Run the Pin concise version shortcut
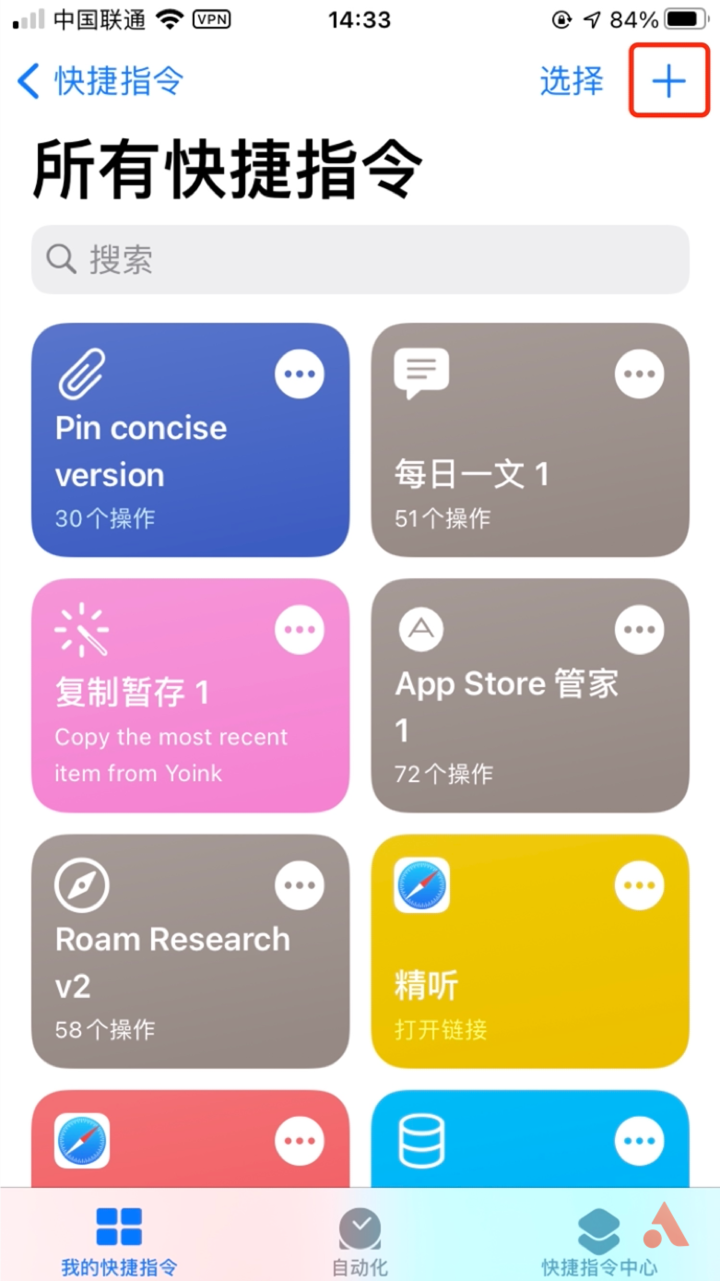This screenshot has height=1281, width=720. pos(190,440)
